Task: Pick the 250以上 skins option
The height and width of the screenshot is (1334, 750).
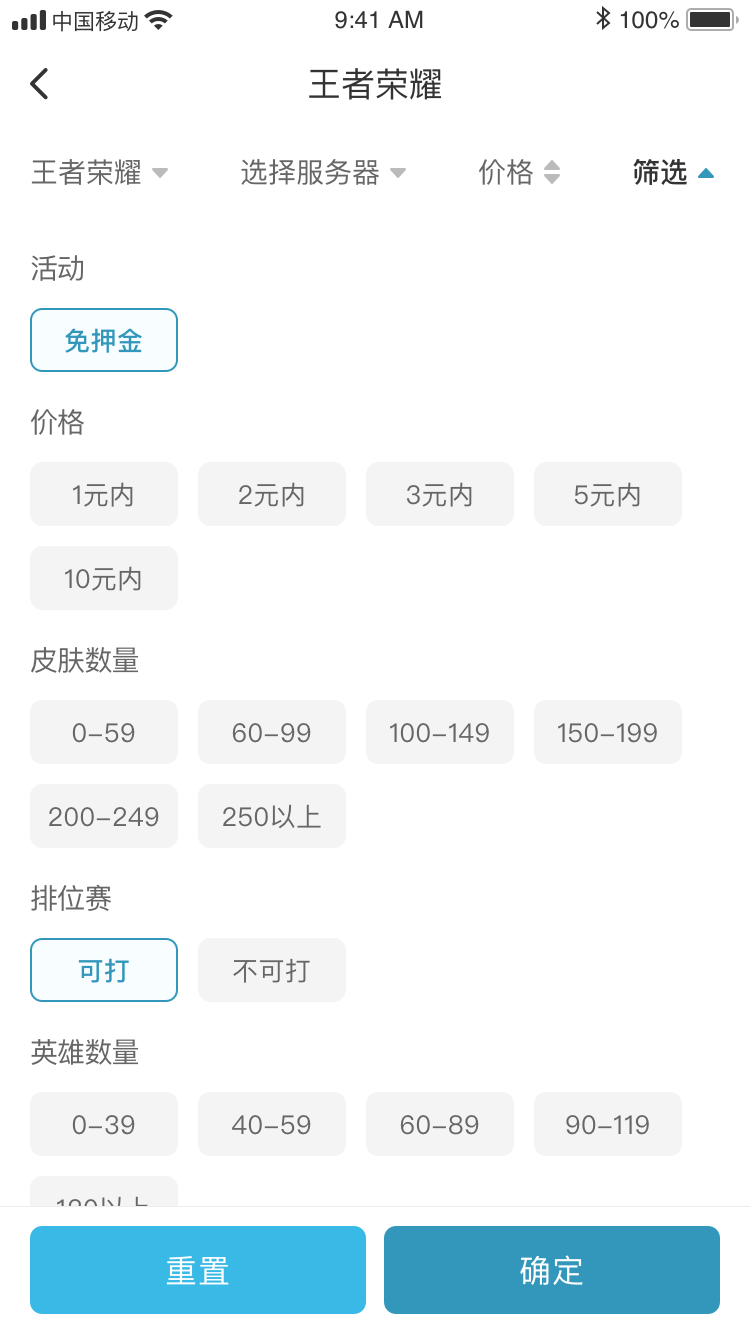Action: tap(272, 817)
